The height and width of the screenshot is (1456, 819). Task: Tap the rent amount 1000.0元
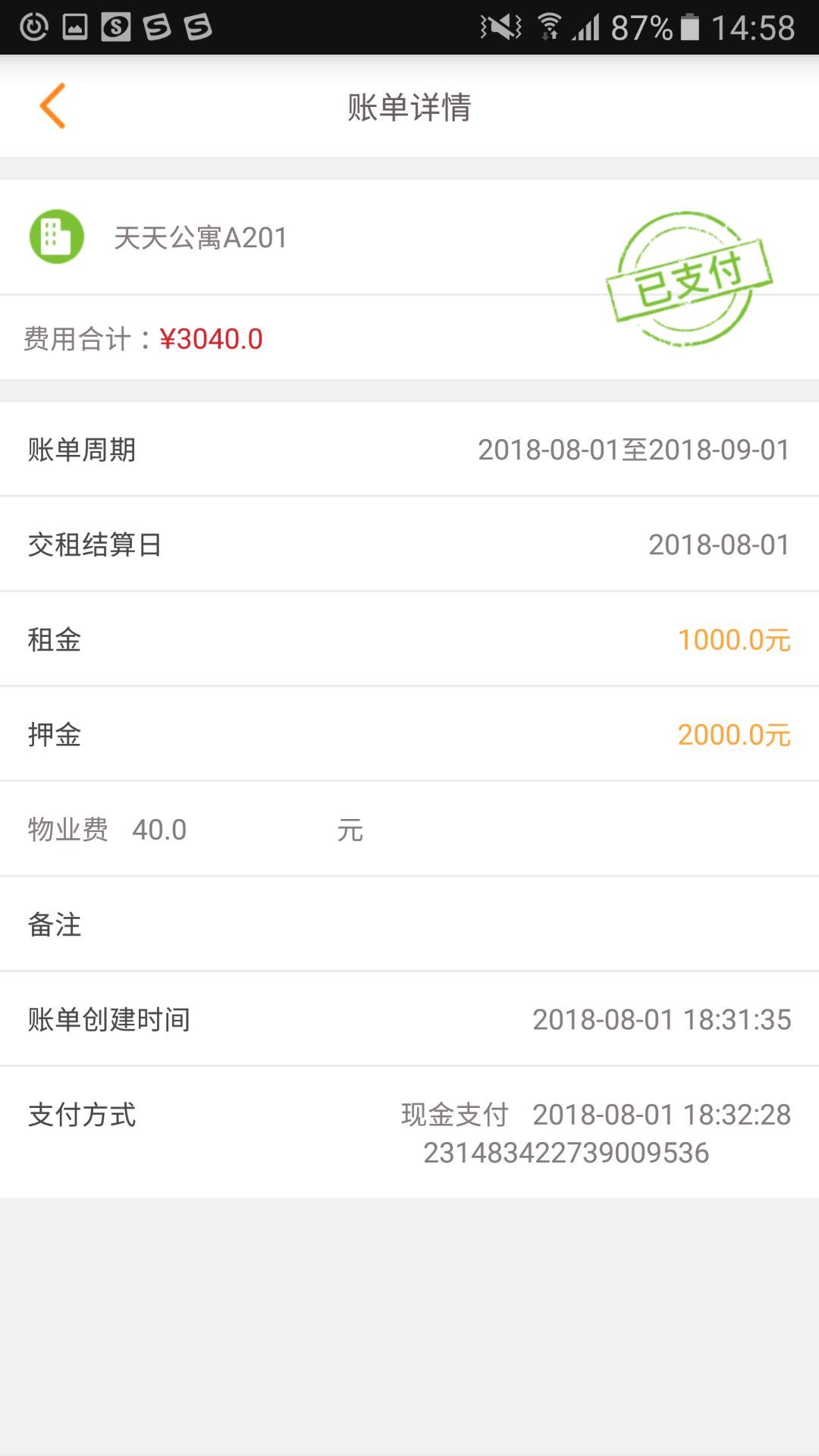coord(734,639)
